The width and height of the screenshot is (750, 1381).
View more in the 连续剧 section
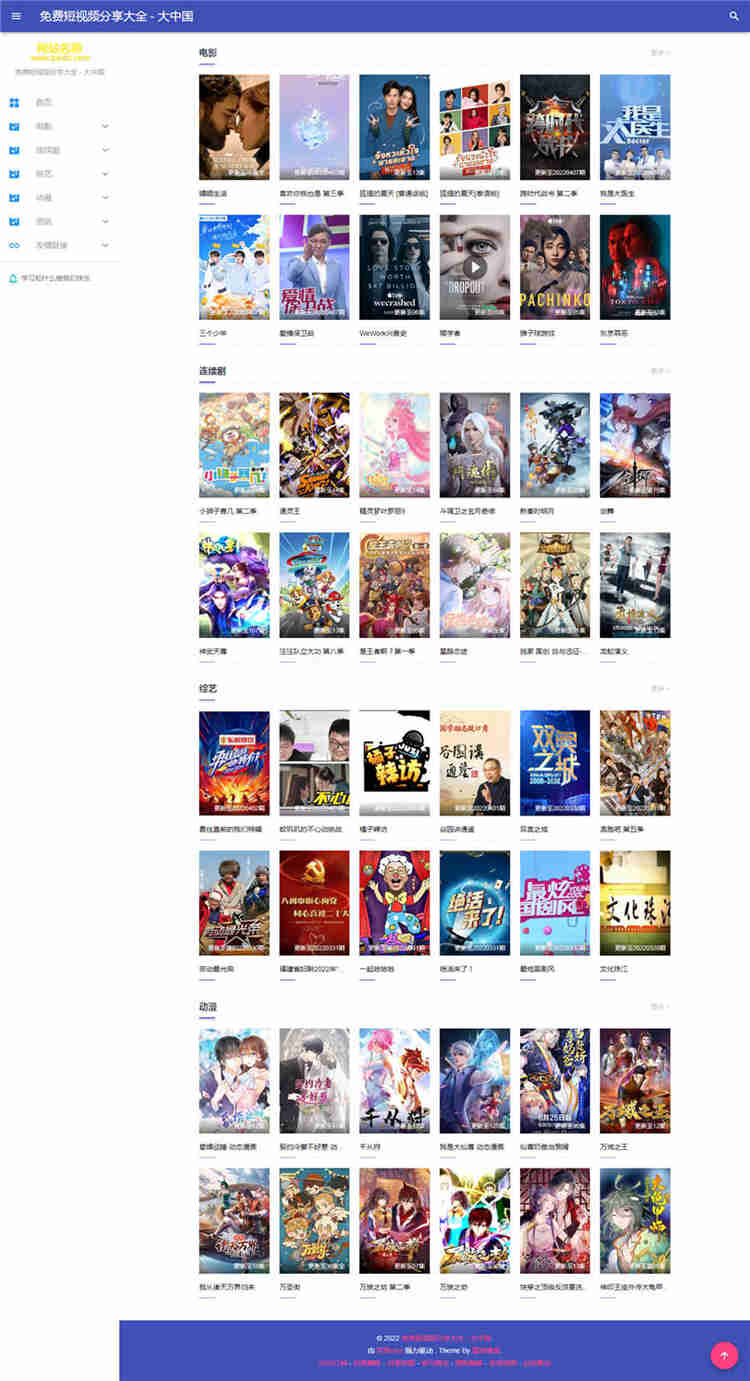tap(659, 371)
